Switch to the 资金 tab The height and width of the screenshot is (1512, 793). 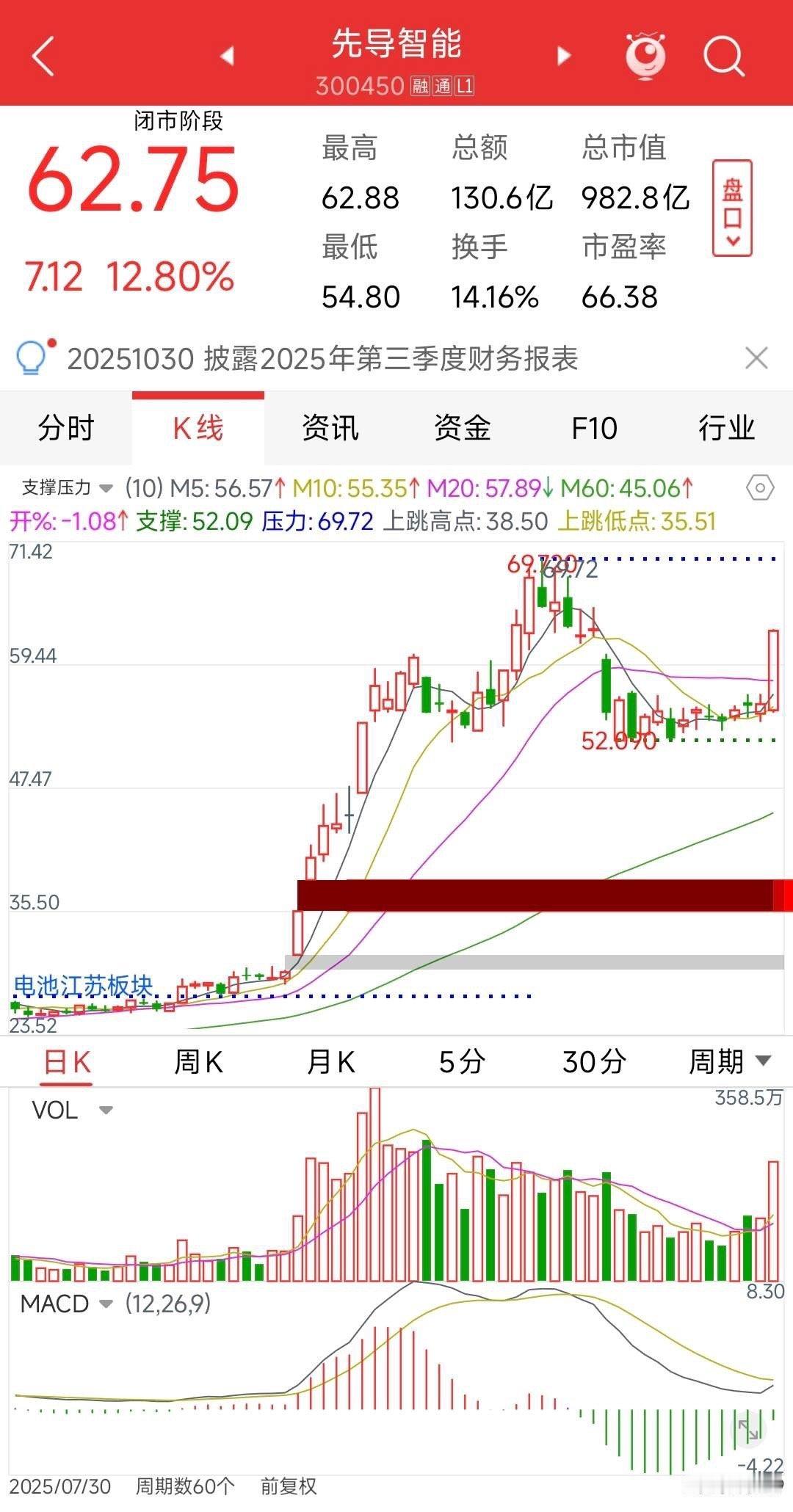[461, 428]
